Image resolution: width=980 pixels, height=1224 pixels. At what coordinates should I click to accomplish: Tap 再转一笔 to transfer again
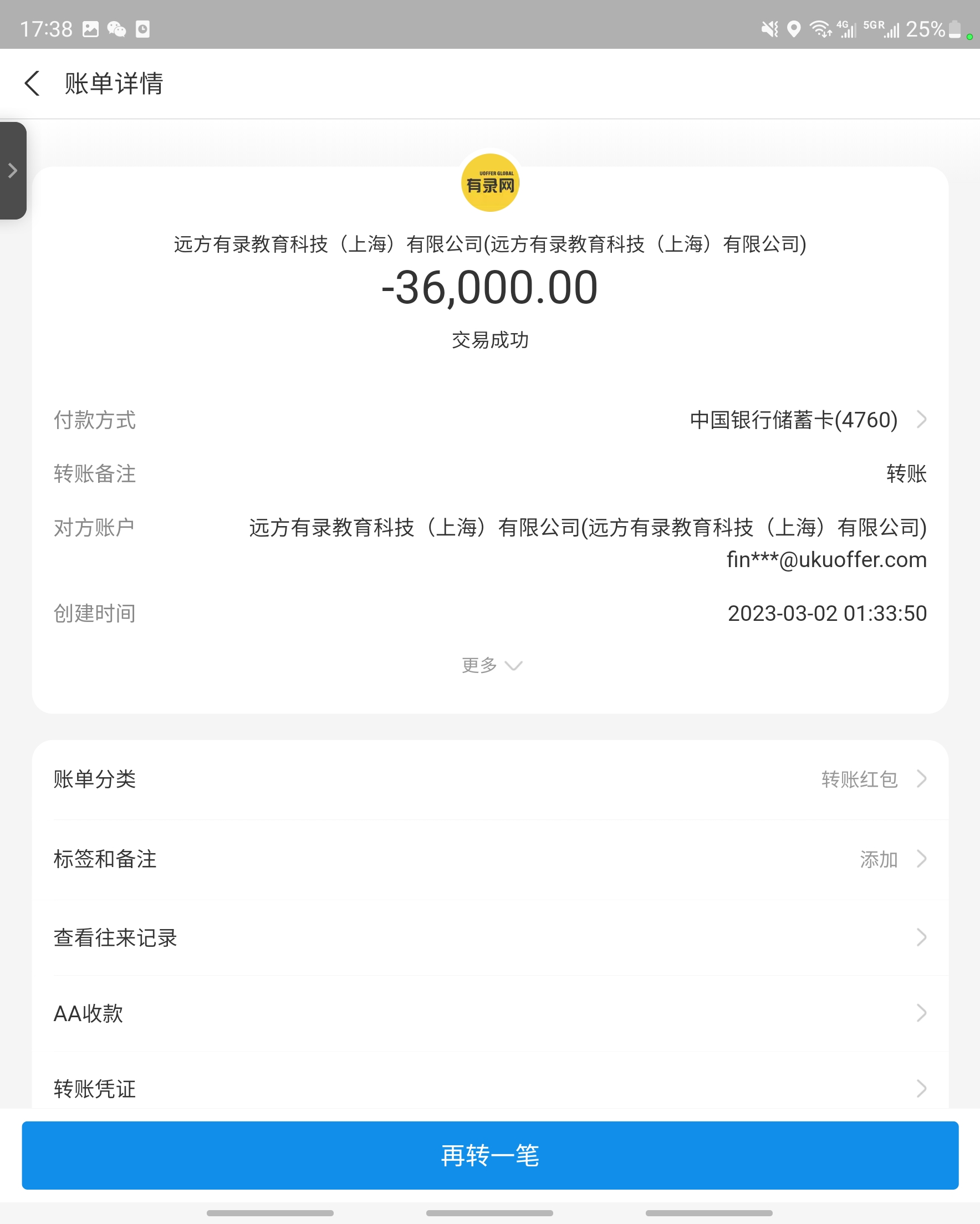pyautogui.click(x=489, y=1155)
